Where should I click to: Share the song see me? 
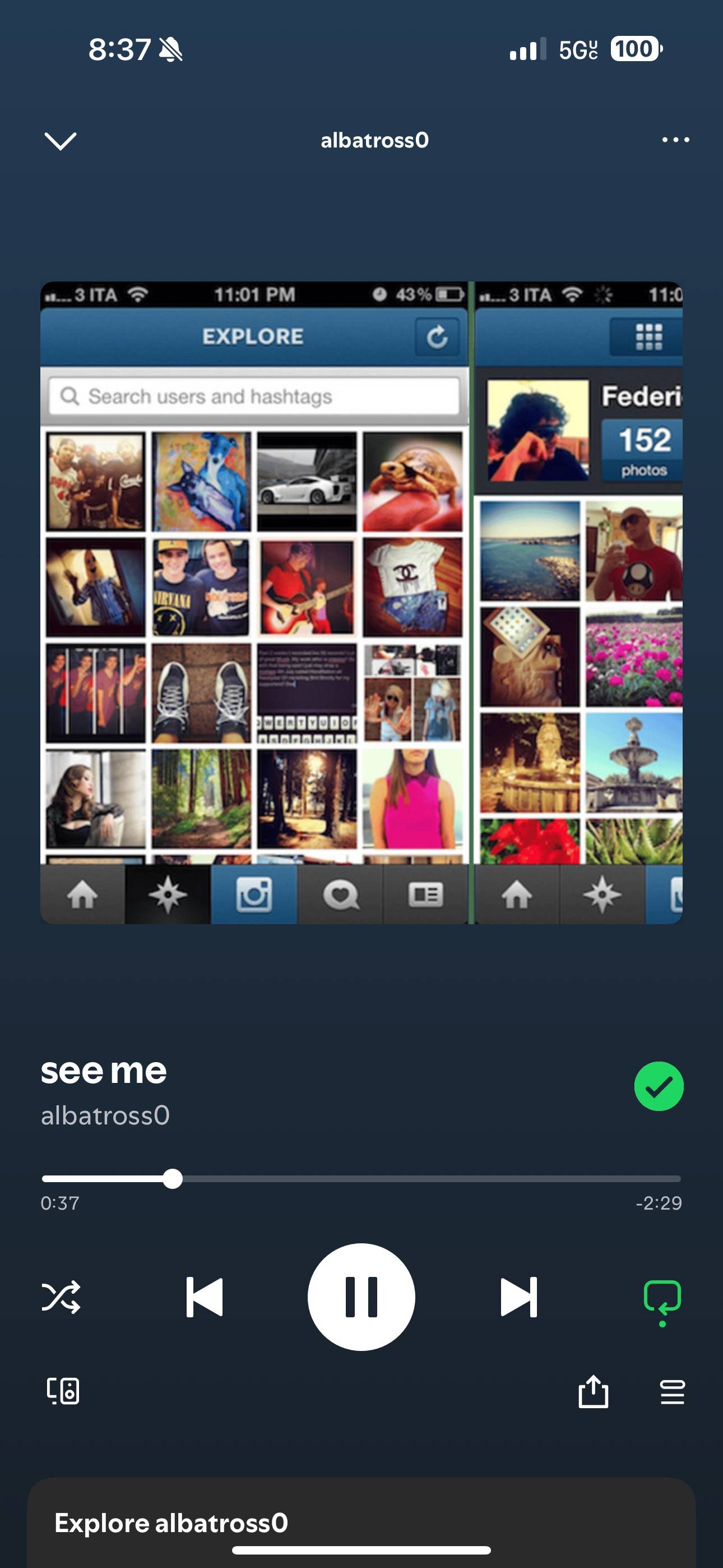(x=593, y=1391)
